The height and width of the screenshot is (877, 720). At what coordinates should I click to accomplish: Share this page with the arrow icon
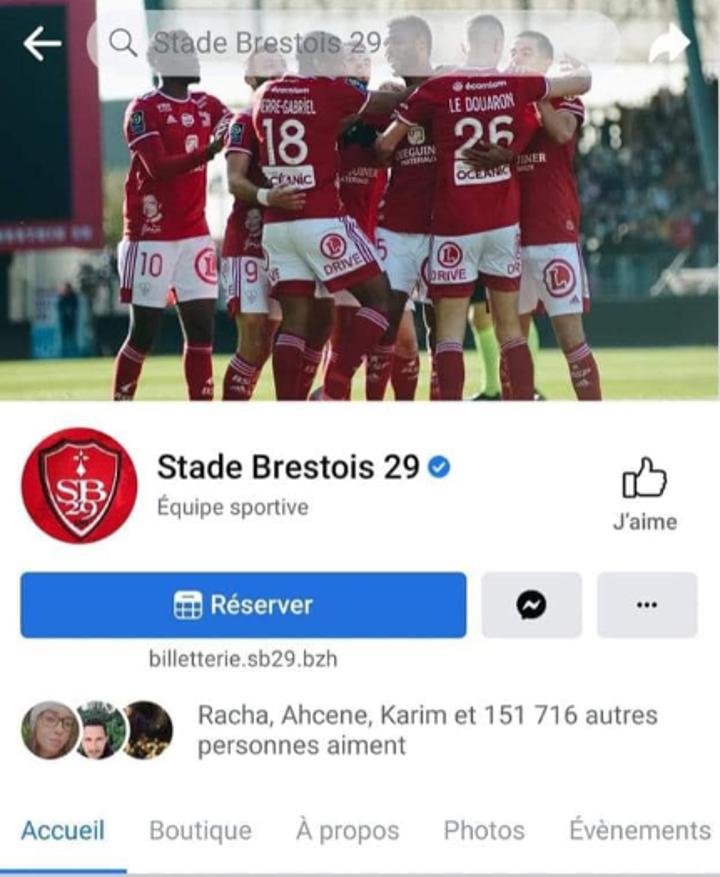669,43
